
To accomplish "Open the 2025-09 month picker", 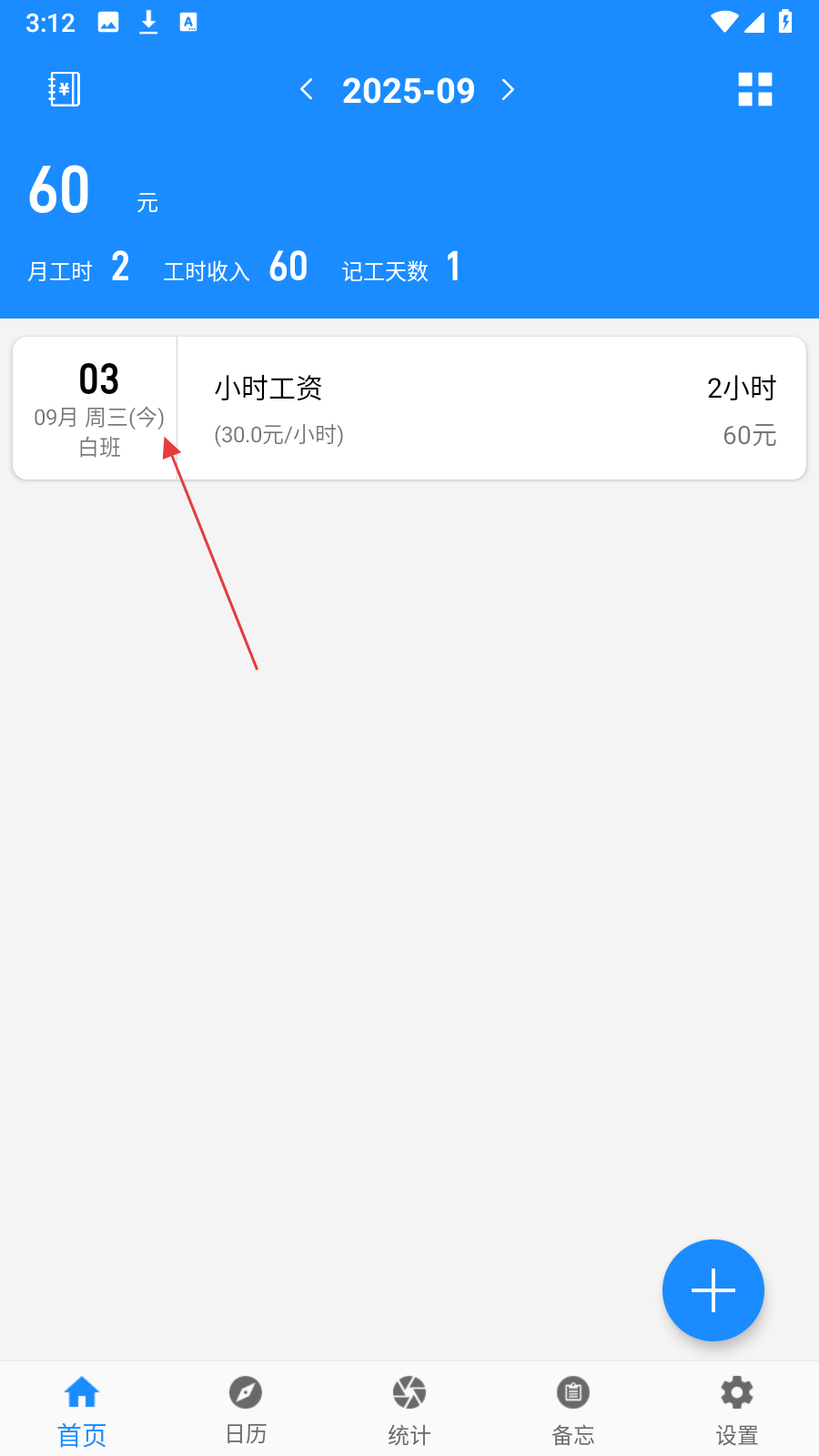I will pos(409,91).
